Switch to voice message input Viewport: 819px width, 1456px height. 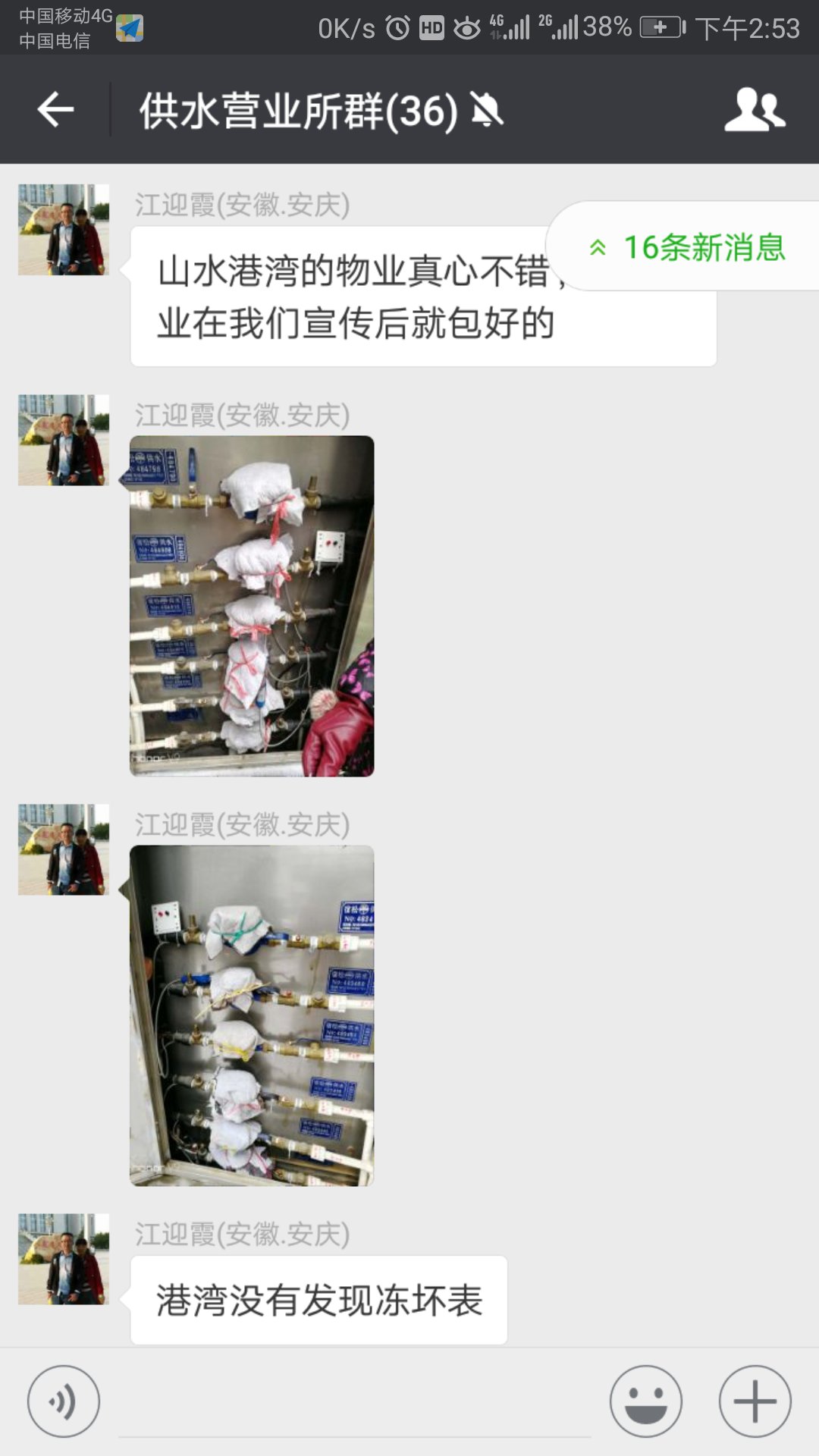click(x=64, y=1401)
